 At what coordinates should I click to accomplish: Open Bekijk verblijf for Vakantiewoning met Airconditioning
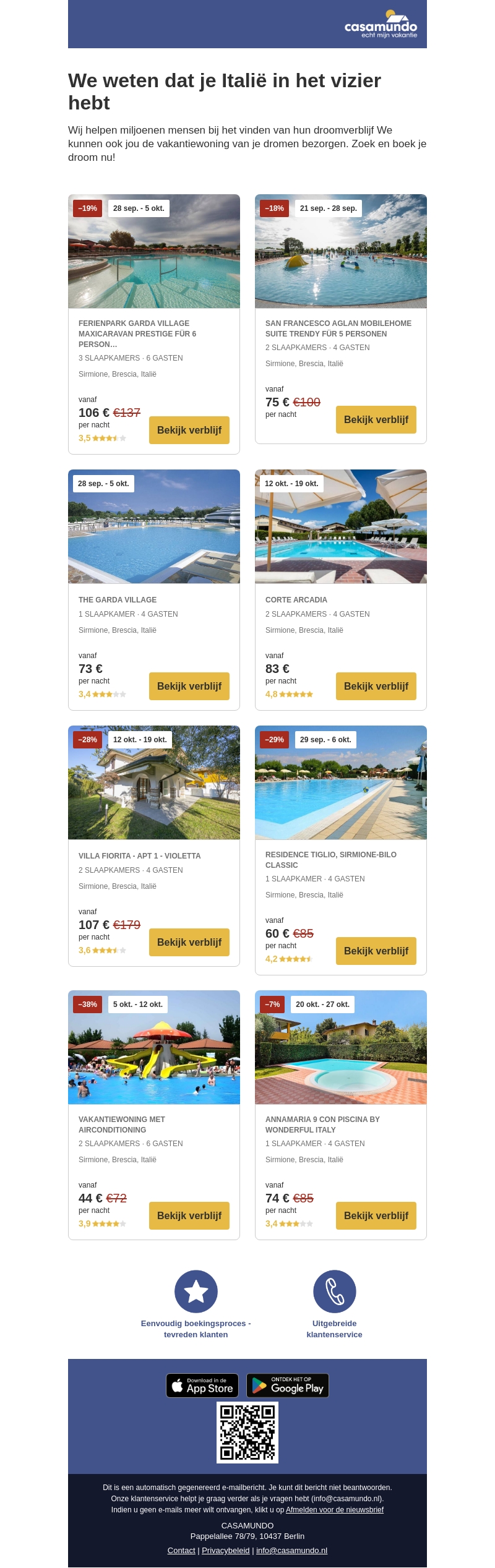pos(189,1216)
